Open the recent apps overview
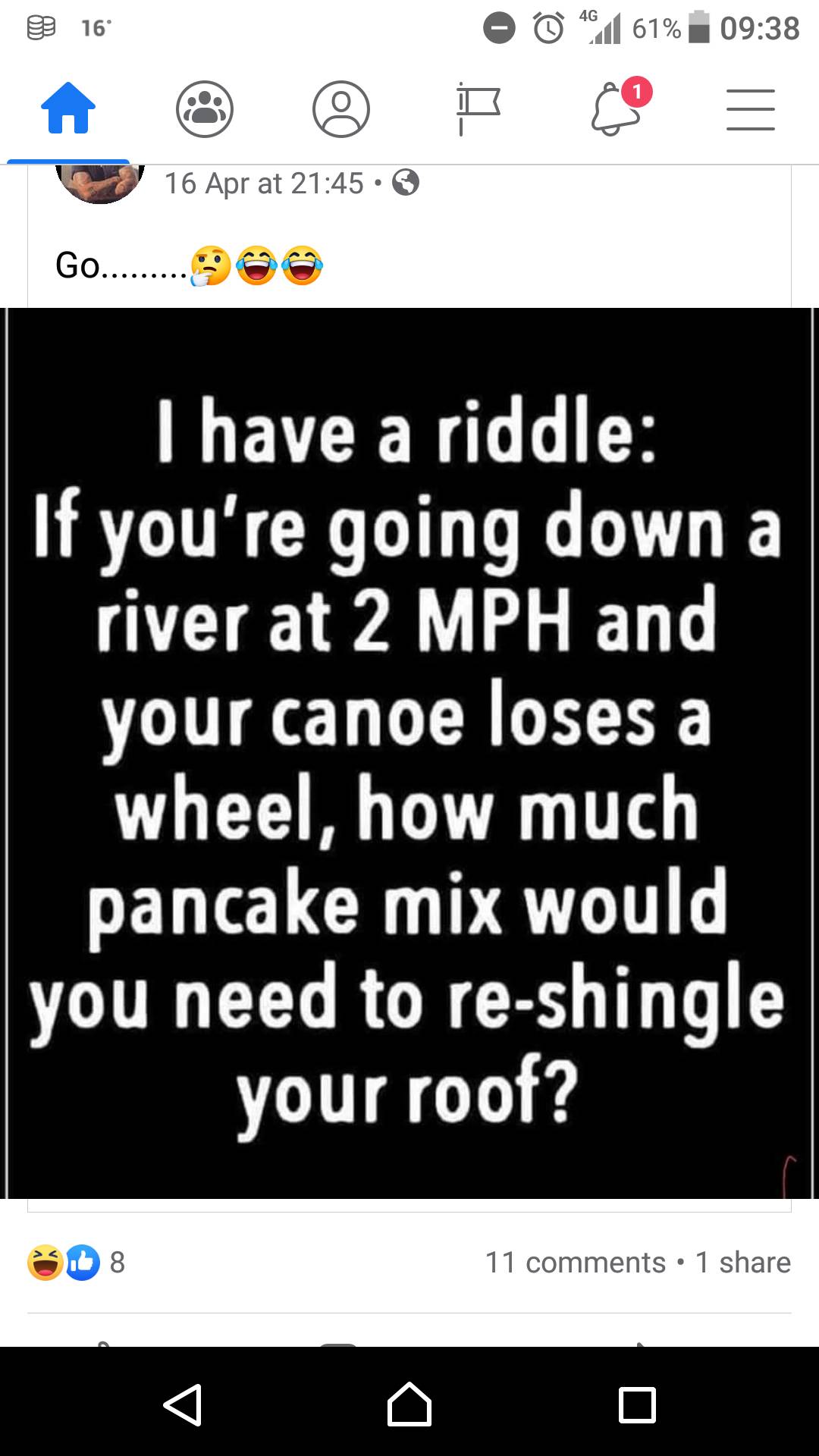 click(x=637, y=1405)
